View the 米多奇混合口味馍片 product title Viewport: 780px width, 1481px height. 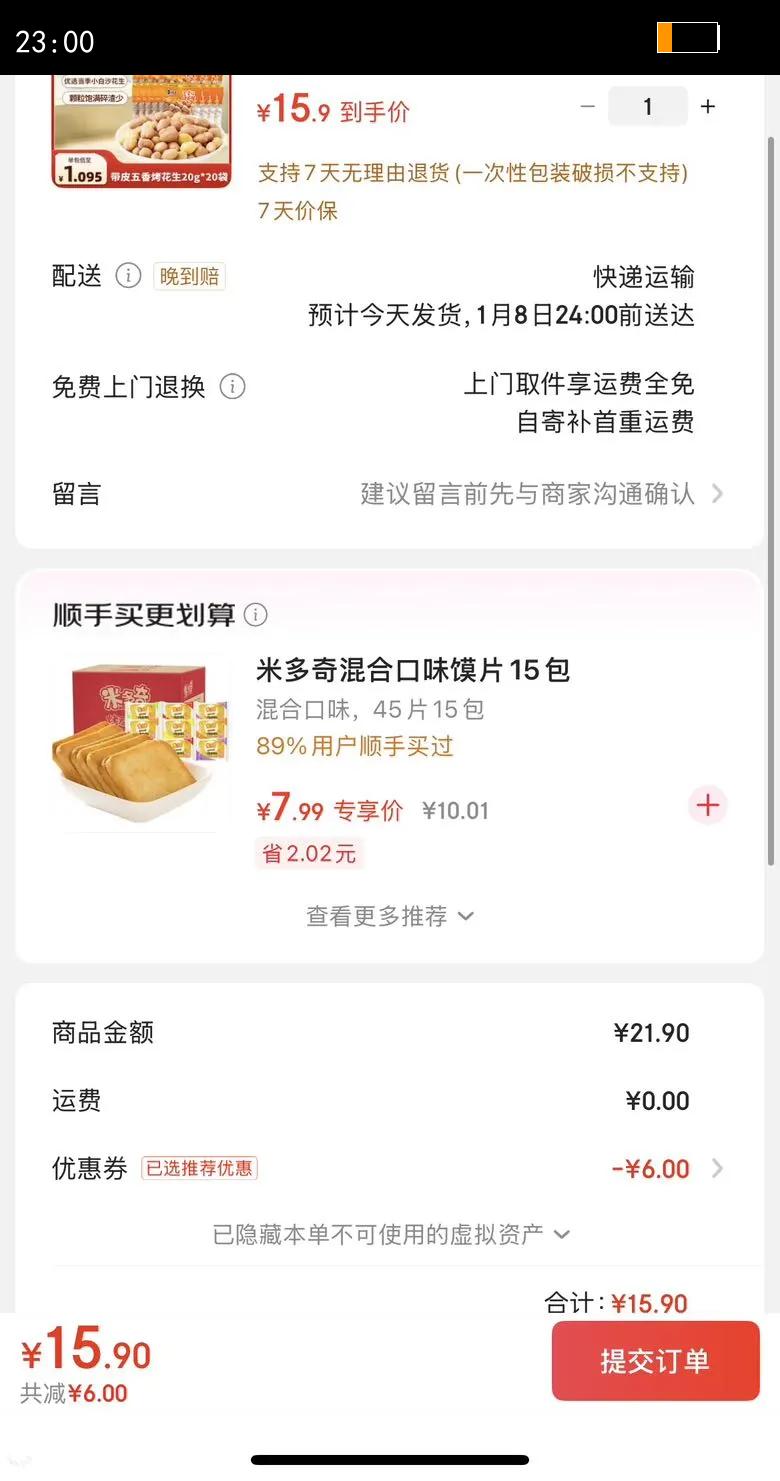[412, 670]
